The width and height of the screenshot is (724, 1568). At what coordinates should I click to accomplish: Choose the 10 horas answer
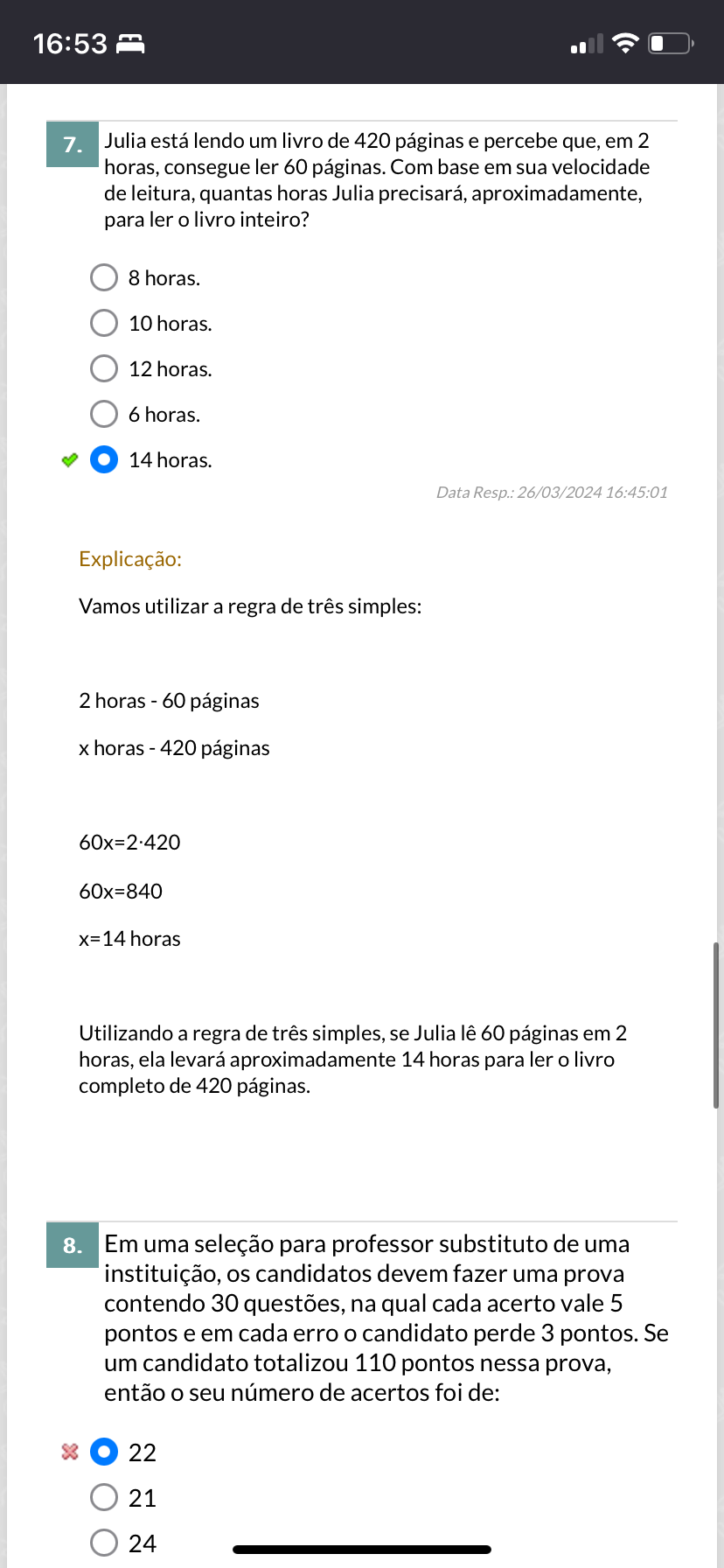(x=104, y=323)
